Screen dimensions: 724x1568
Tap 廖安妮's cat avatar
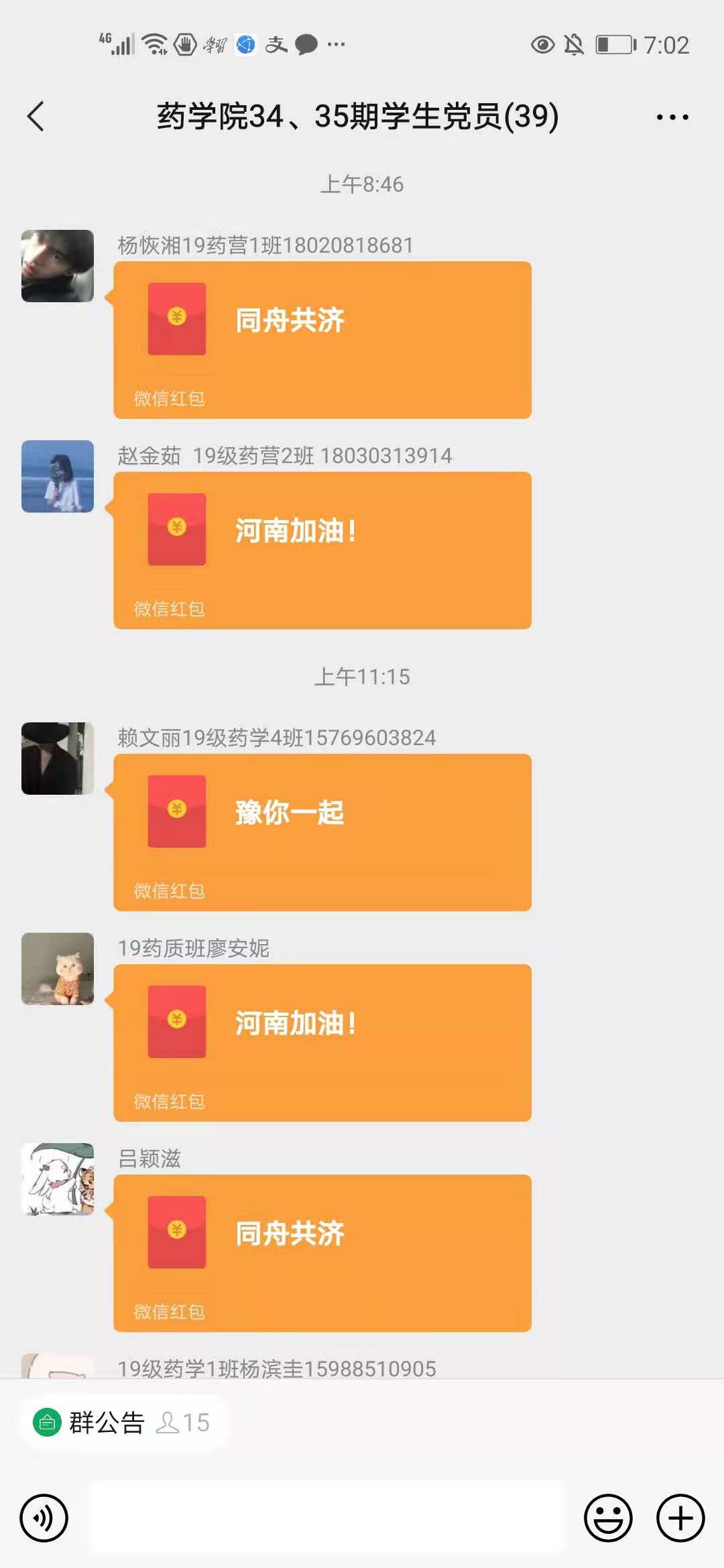(x=58, y=969)
